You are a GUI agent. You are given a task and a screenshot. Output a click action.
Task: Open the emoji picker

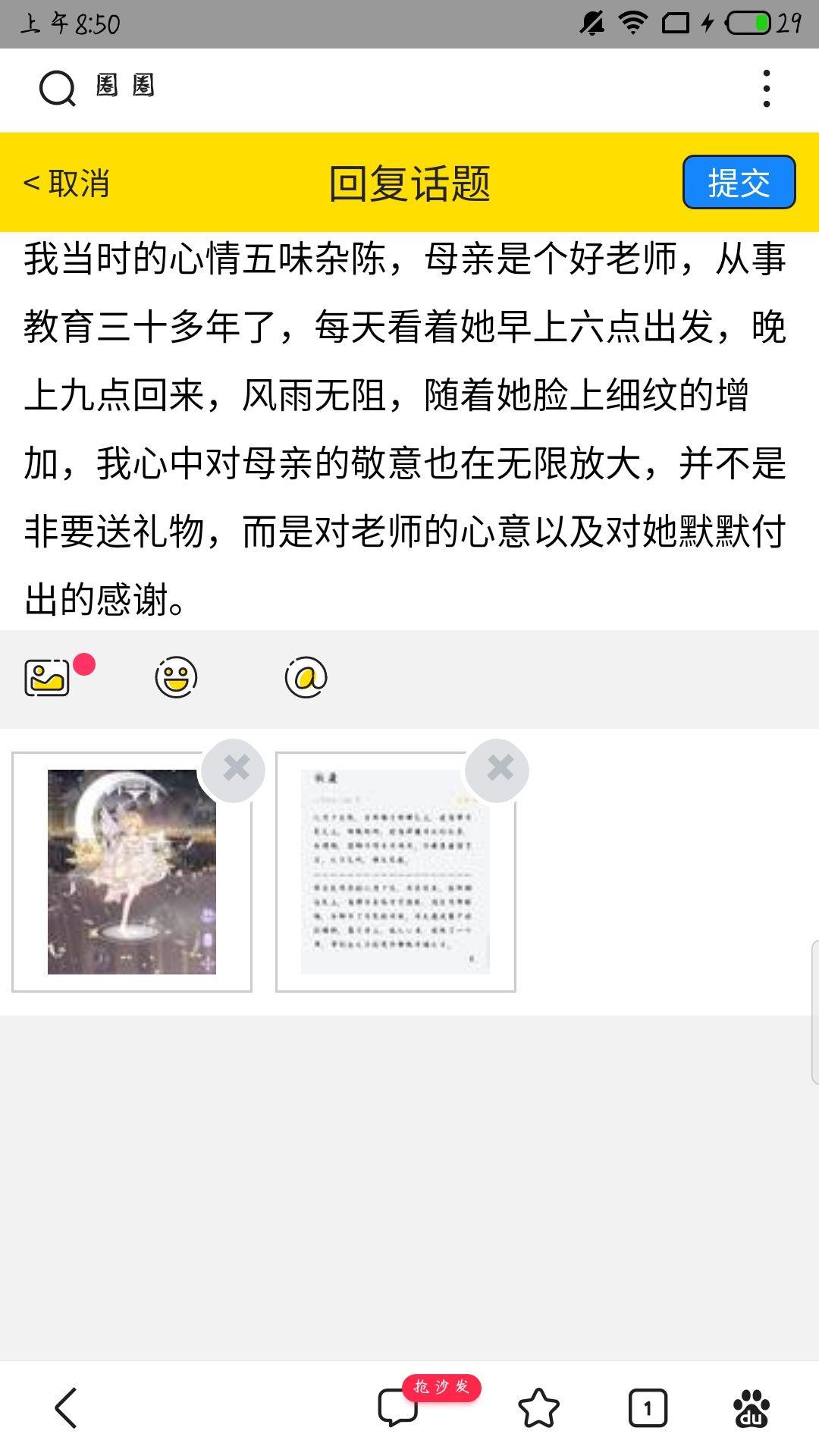pyautogui.click(x=176, y=677)
